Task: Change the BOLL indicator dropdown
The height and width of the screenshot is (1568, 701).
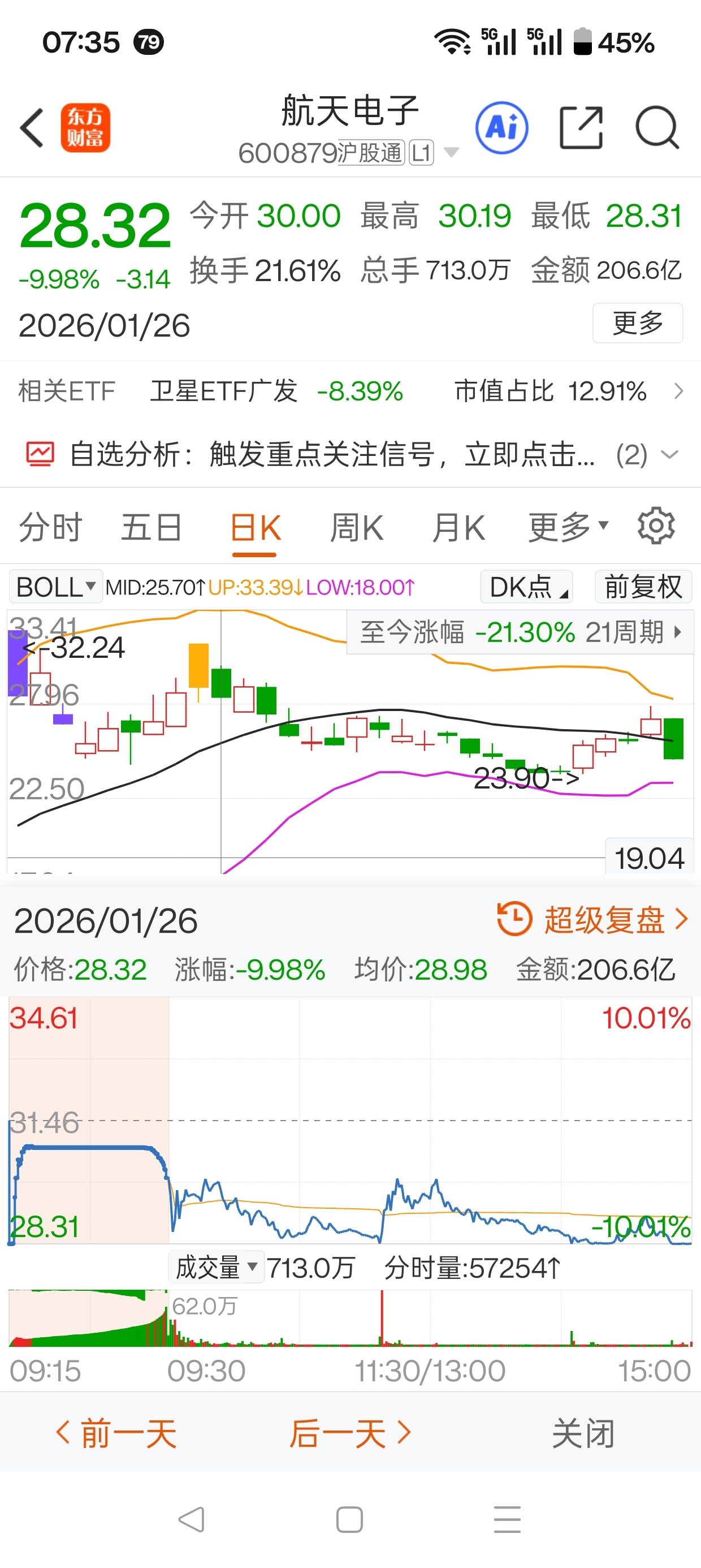Action: (x=55, y=587)
